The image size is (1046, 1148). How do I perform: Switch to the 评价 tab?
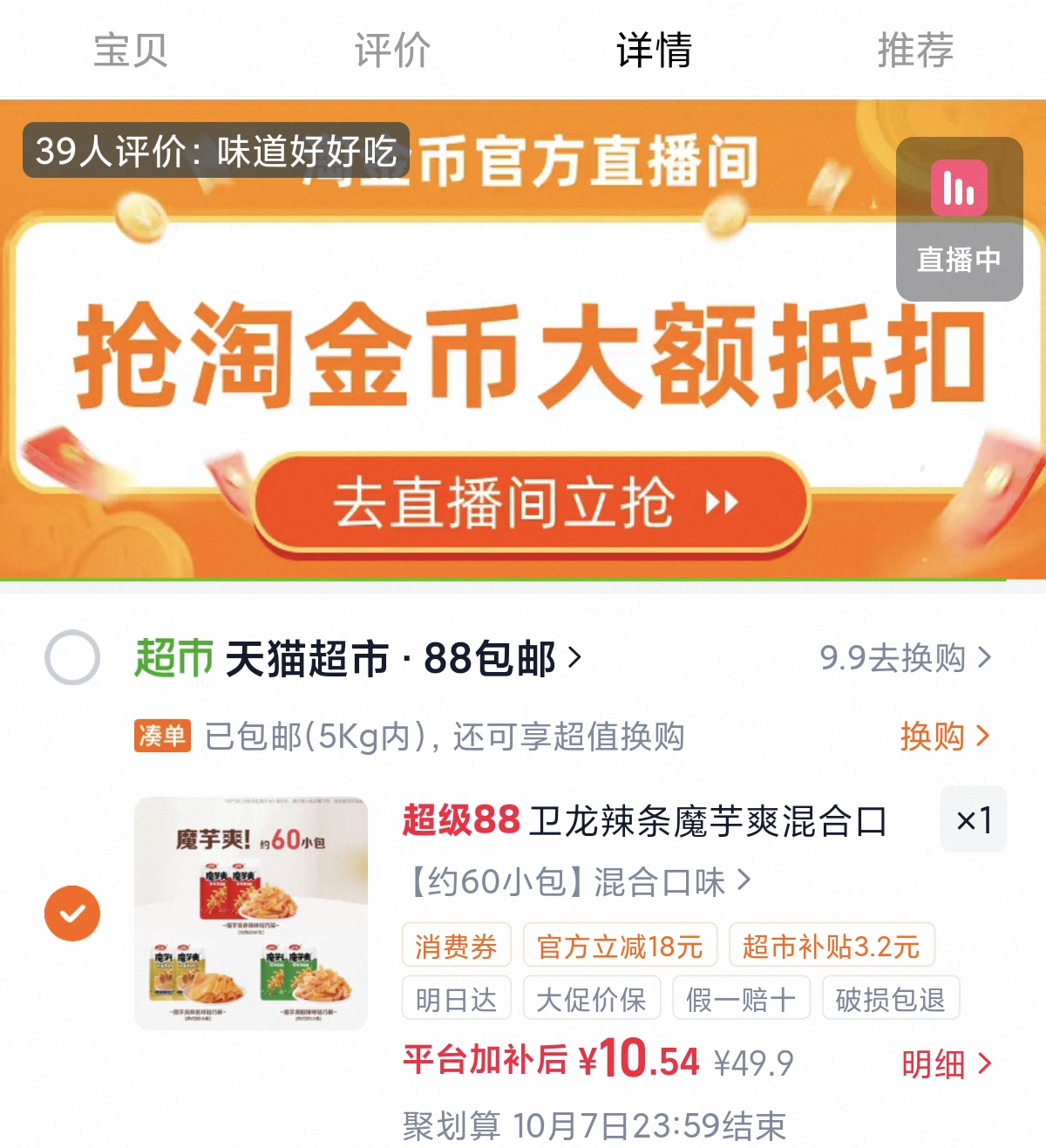[392, 50]
